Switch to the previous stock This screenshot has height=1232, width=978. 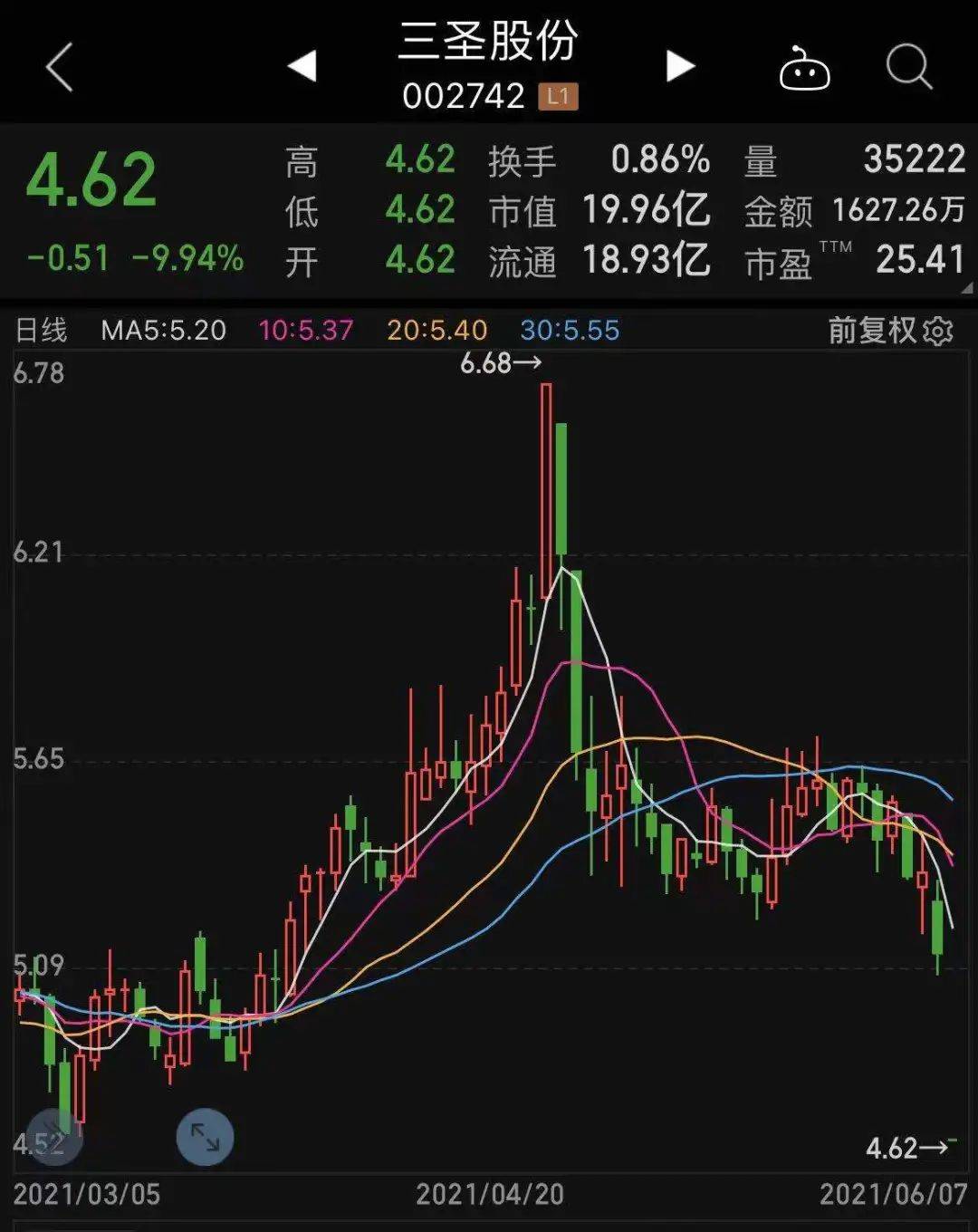click(302, 66)
